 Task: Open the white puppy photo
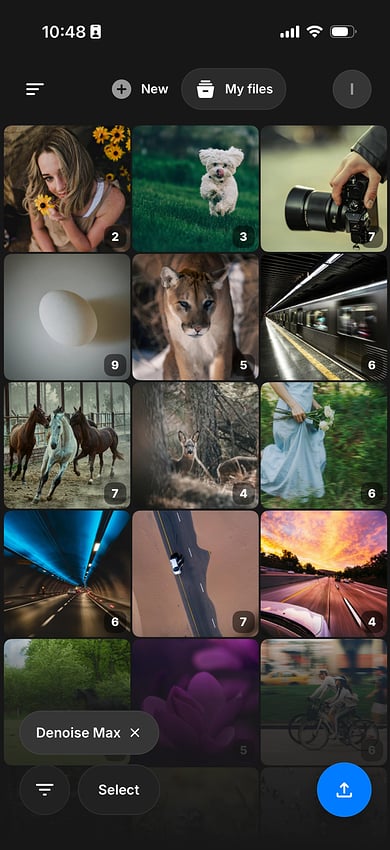pyautogui.click(x=195, y=189)
